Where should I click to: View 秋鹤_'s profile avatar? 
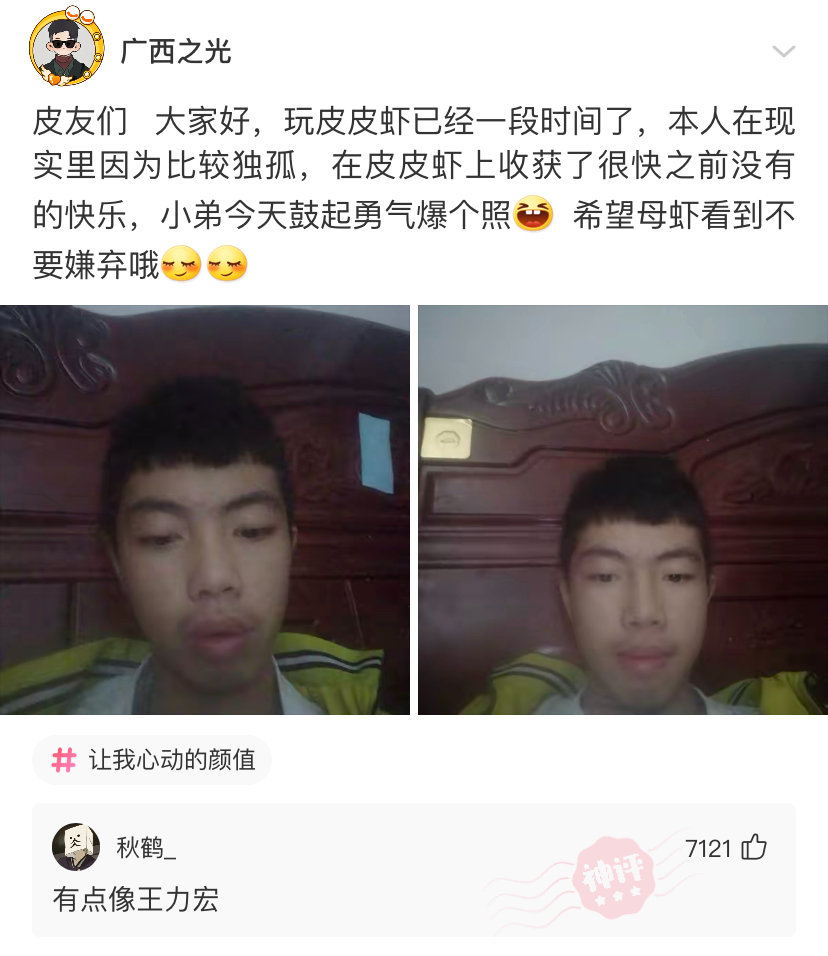click(76, 848)
